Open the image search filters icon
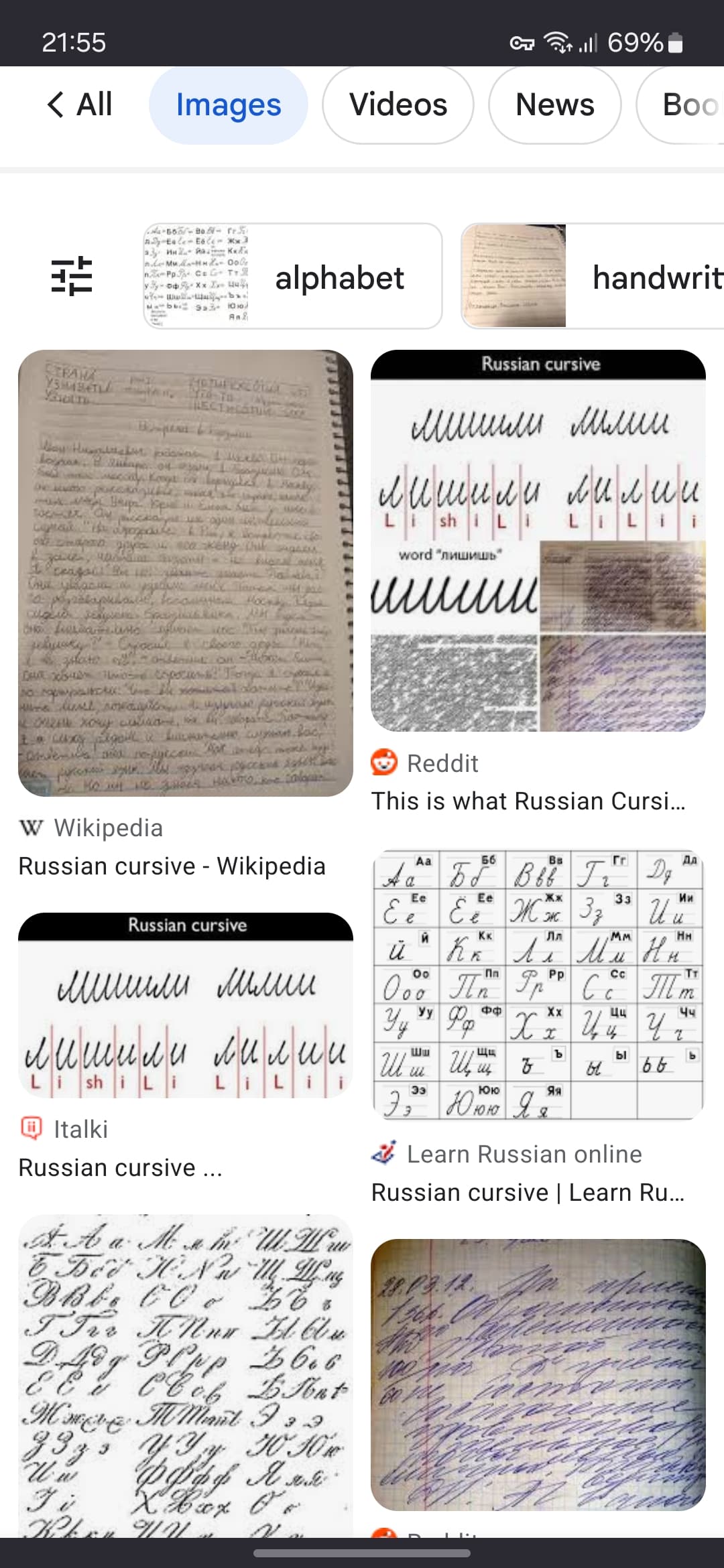Image resolution: width=724 pixels, height=1568 pixels. click(x=72, y=276)
